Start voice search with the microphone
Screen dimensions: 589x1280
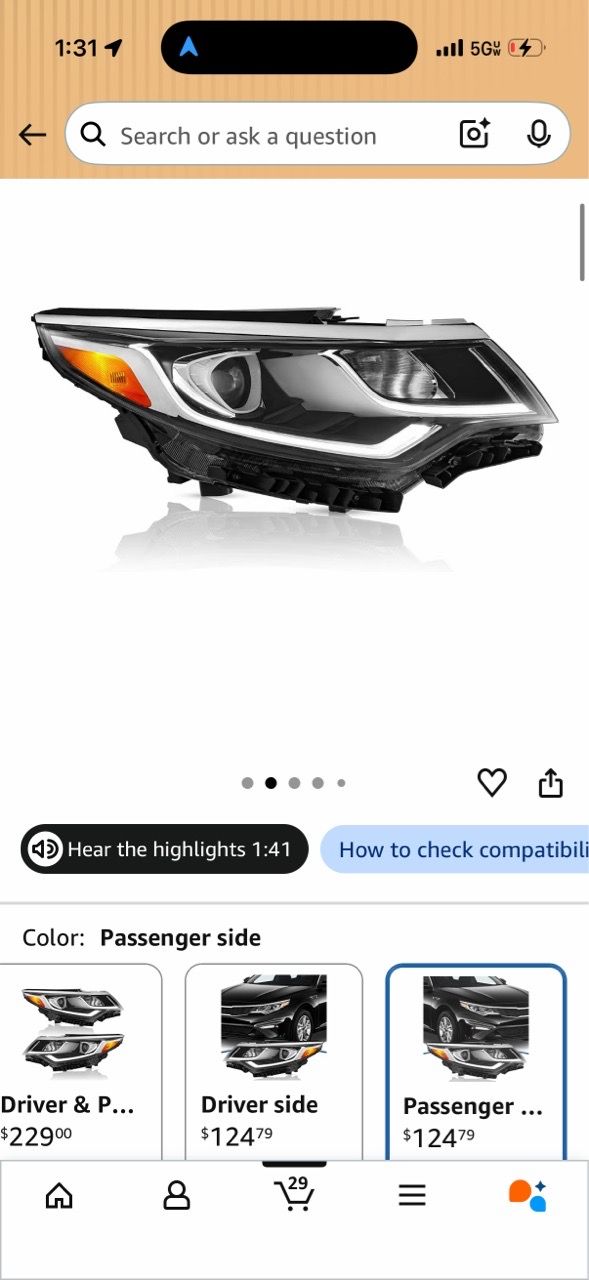(x=539, y=134)
